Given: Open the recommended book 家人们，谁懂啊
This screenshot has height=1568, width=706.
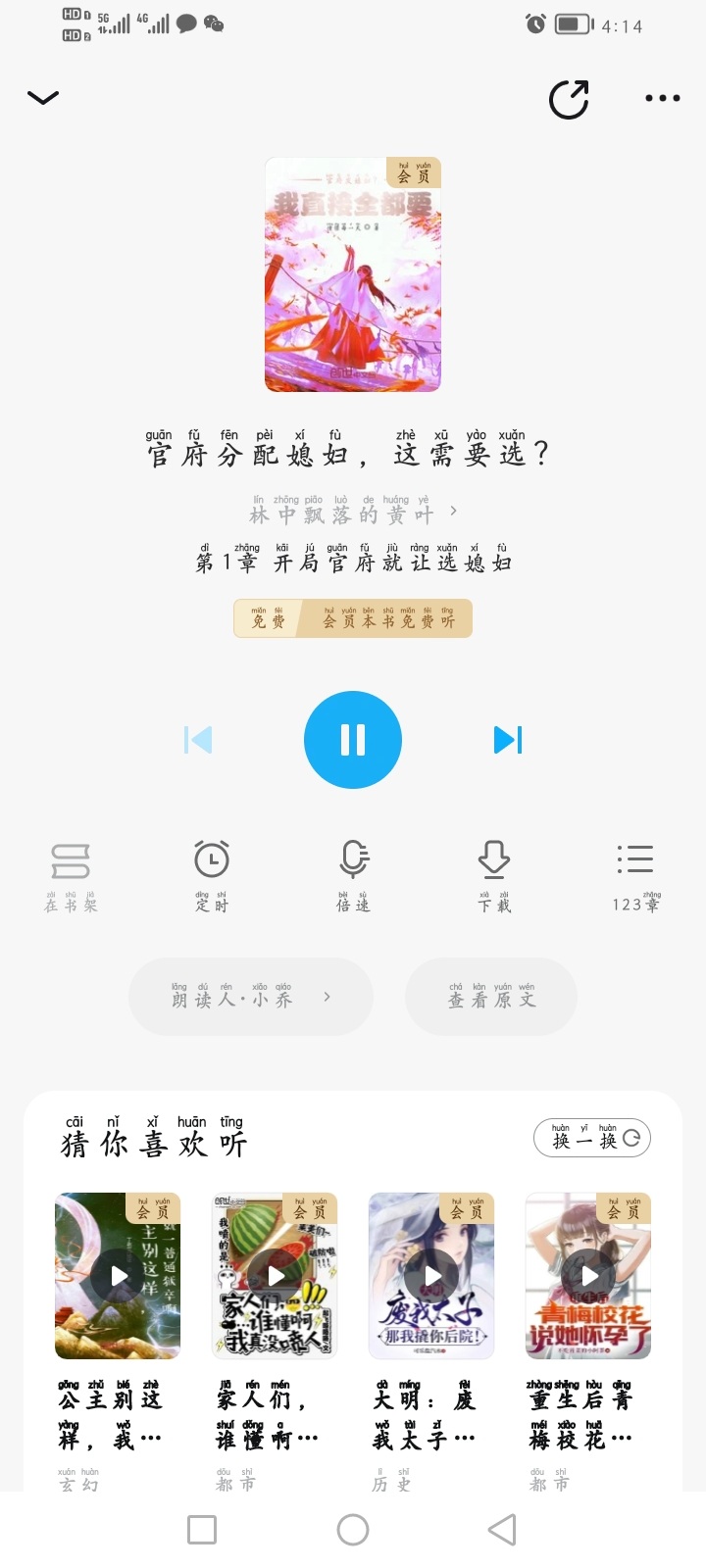Looking at the screenshot, I should coord(275,1276).
